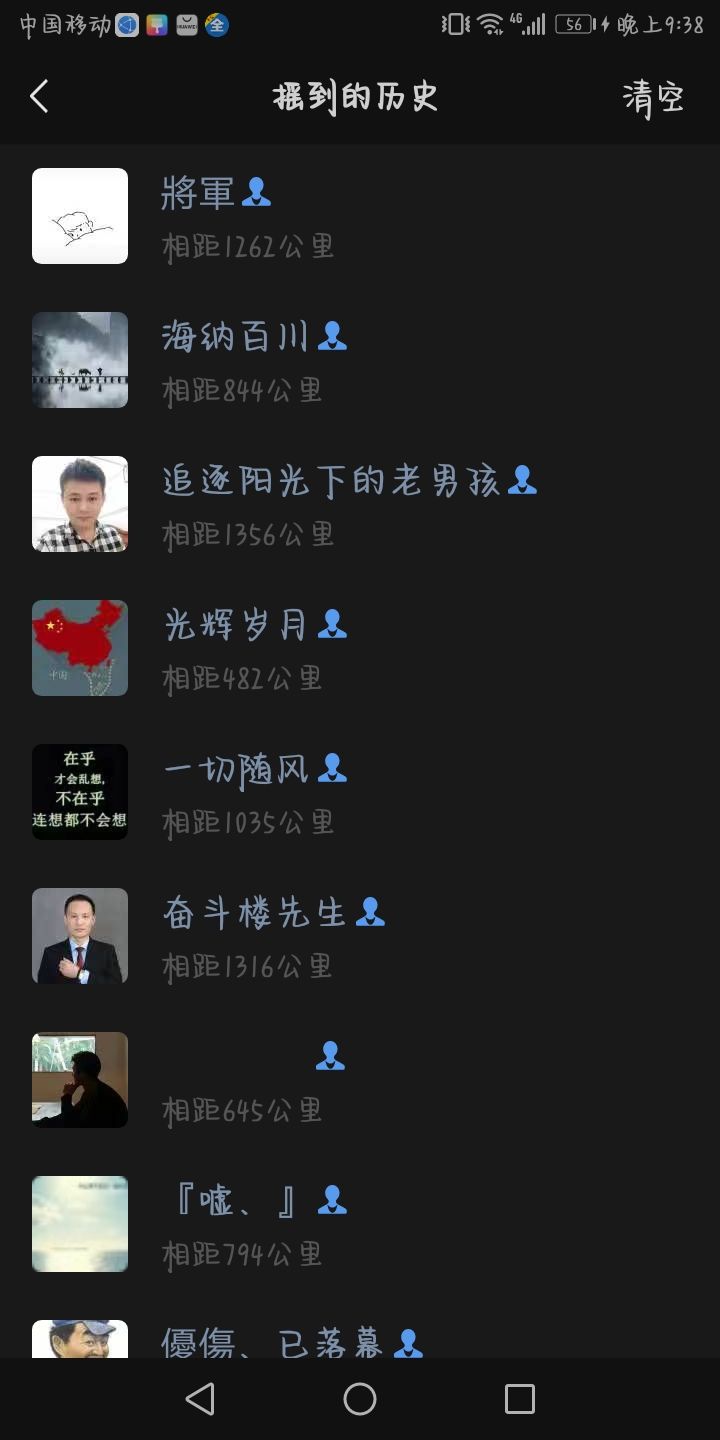Go back from 摇到的历史

[x=40, y=97]
